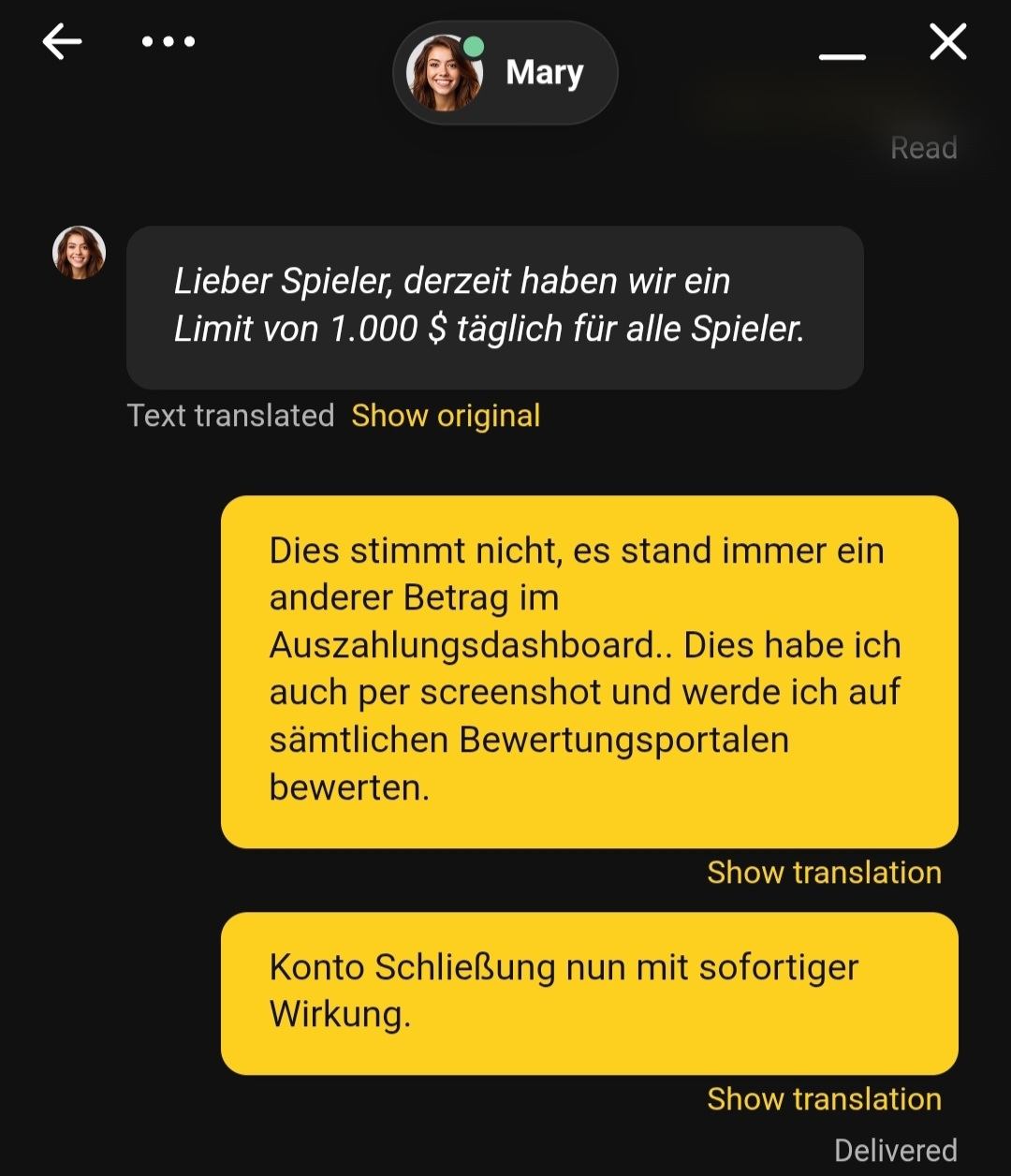Tap Show original under Mary's message
The image size is (1011, 1176).
tap(446, 416)
